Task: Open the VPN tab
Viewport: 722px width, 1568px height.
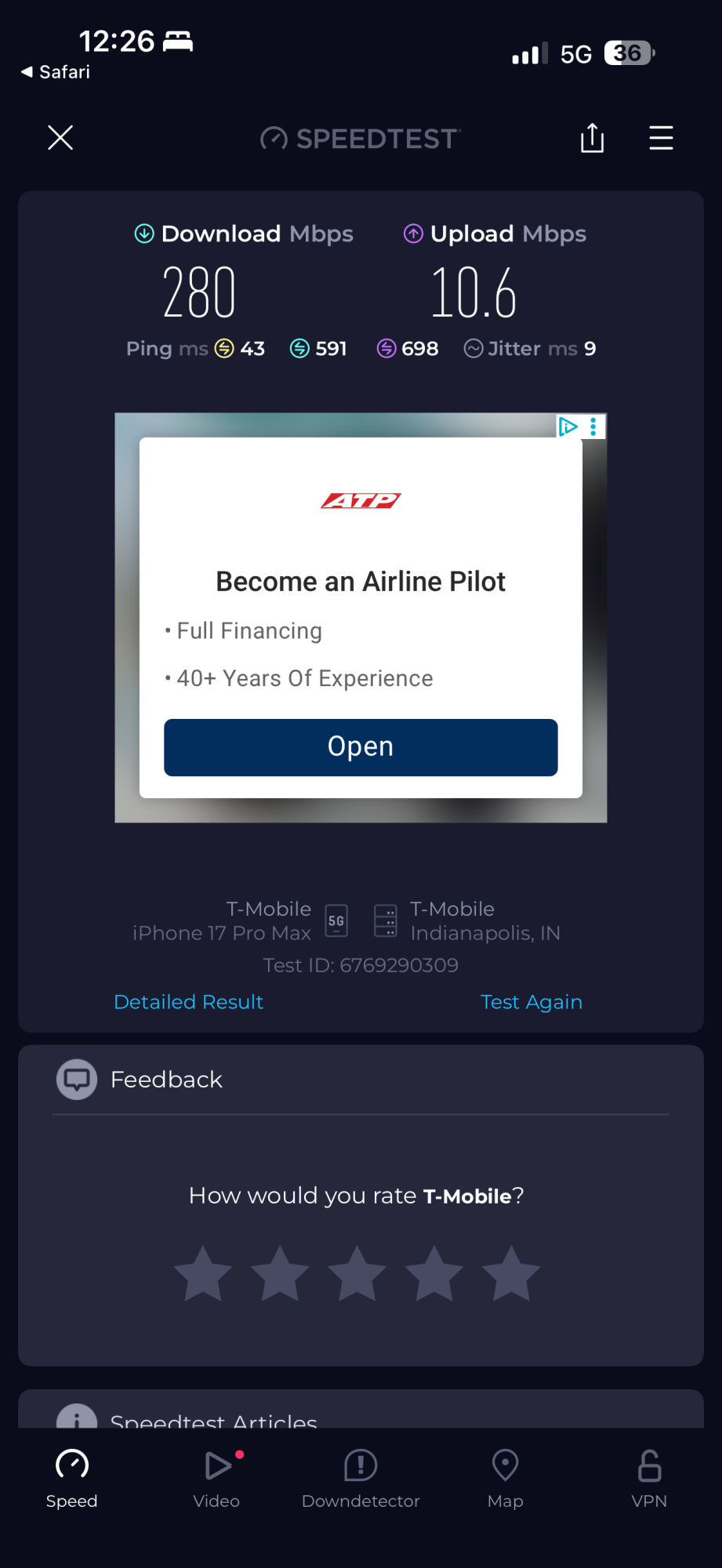Action: click(649, 1479)
